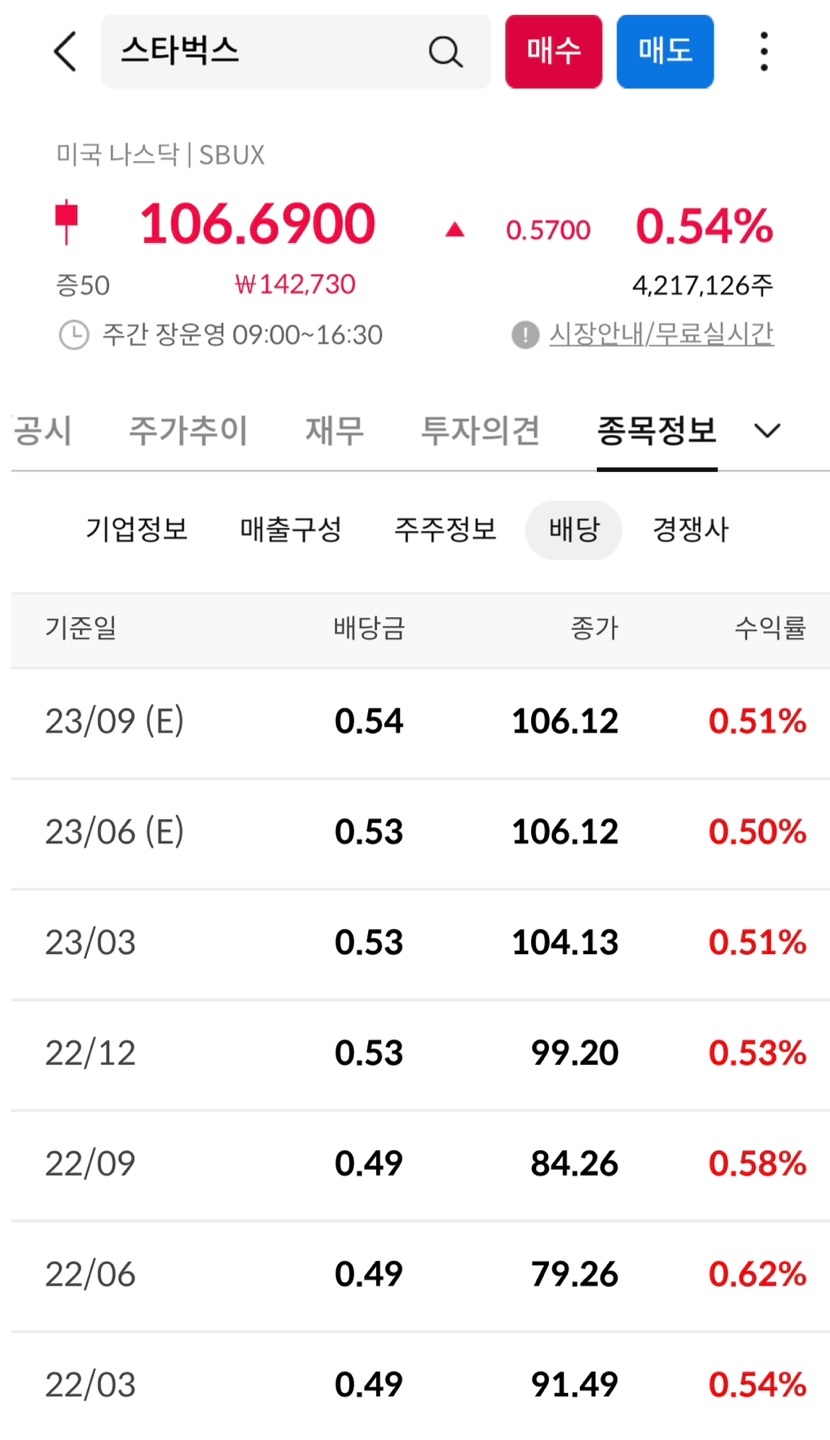The width and height of the screenshot is (830, 1440).
Task: Select the 23/03 dividend row
Action: 415,941
